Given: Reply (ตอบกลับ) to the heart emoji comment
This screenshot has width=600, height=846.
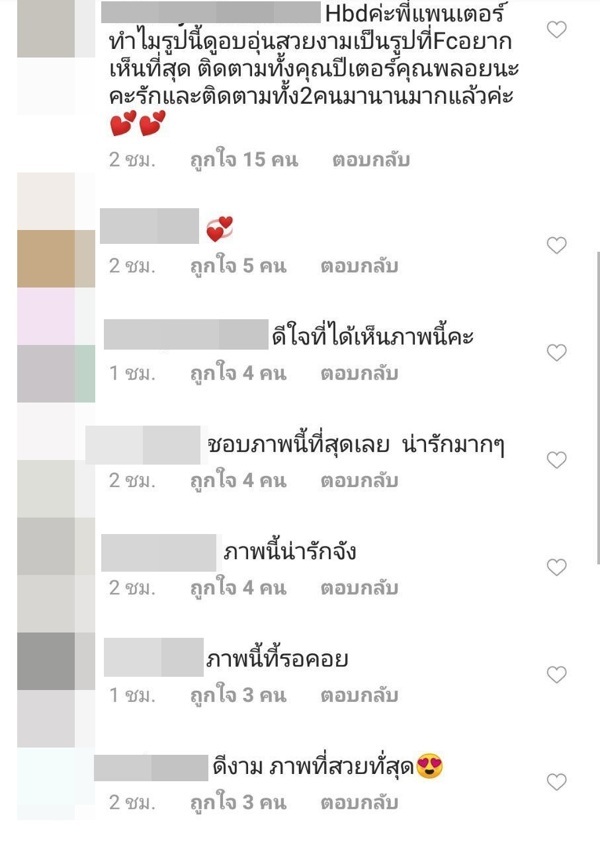Looking at the screenshot, I should (359, 266).
